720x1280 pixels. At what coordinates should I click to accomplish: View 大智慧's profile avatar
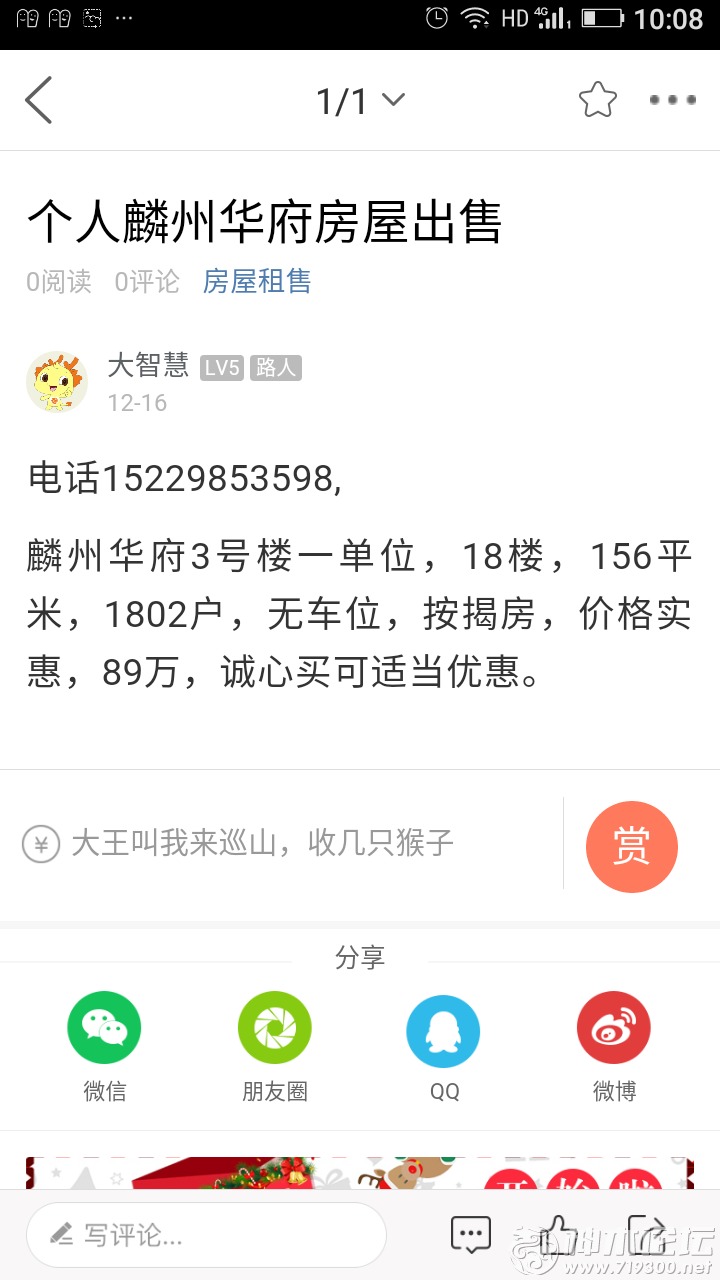tap(57, 382)
